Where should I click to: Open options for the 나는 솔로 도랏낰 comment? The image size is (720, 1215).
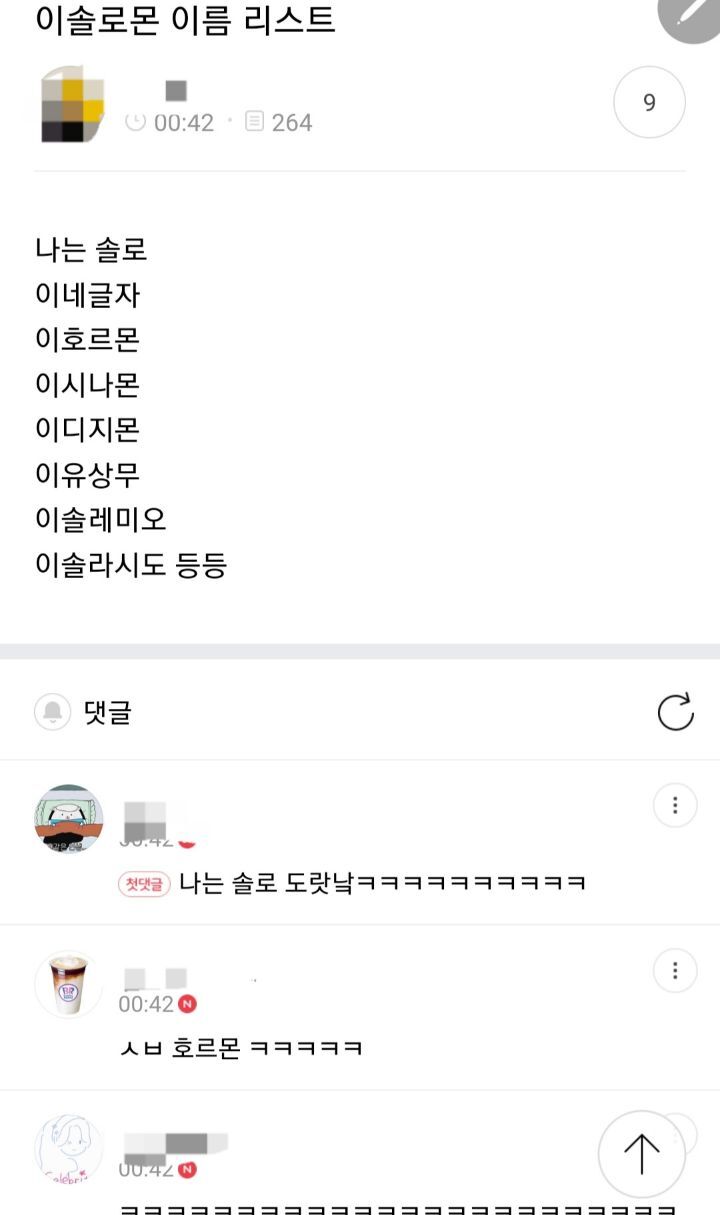675,805
